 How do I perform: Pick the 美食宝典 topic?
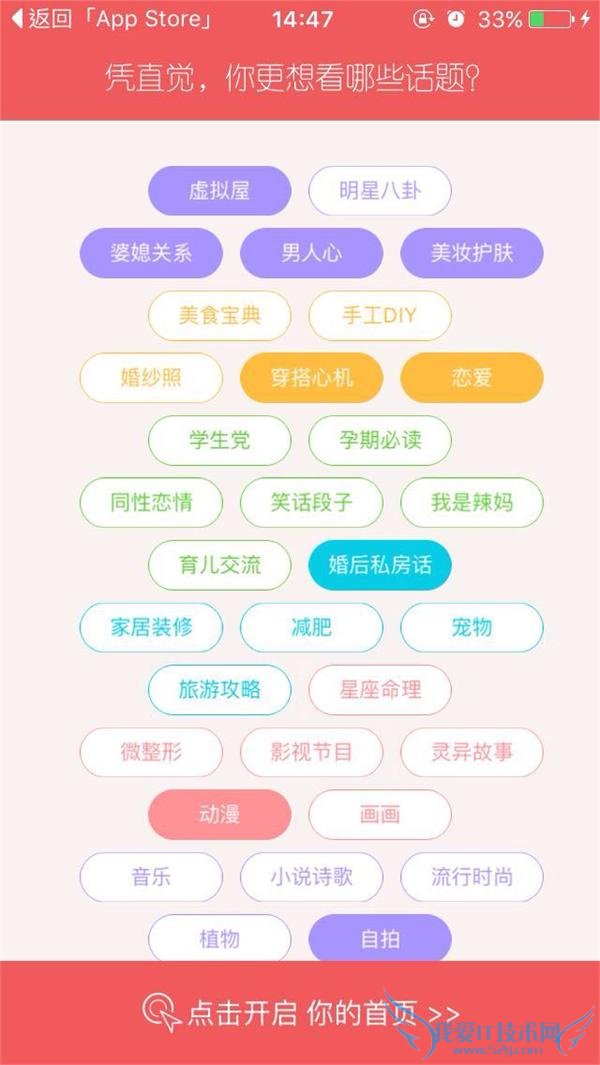pyautogui.click(x=219, y=316)
